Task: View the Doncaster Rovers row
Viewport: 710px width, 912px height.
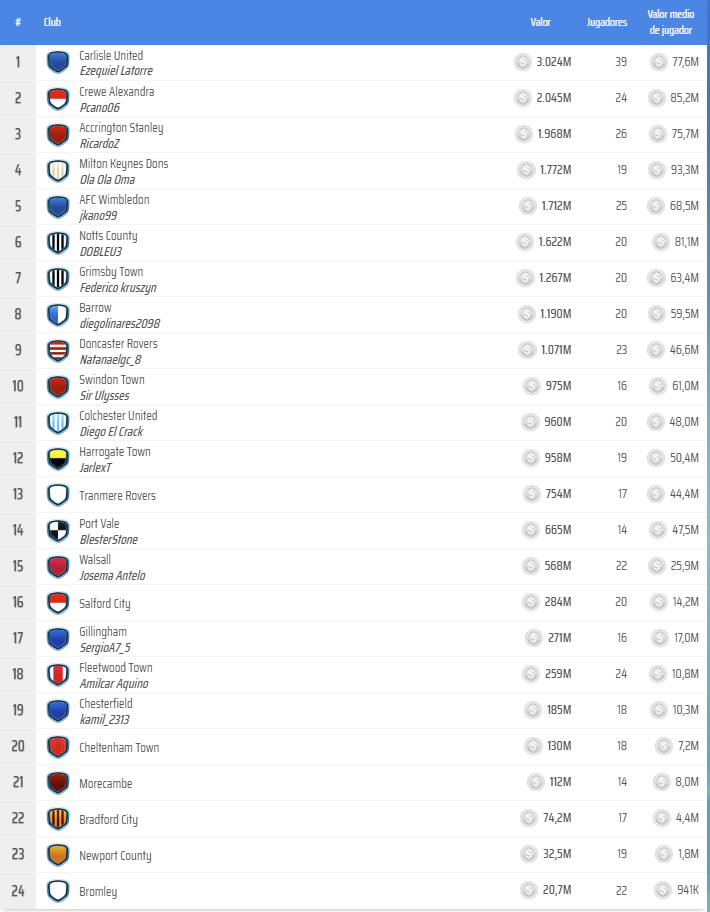Action: point(118,344)
